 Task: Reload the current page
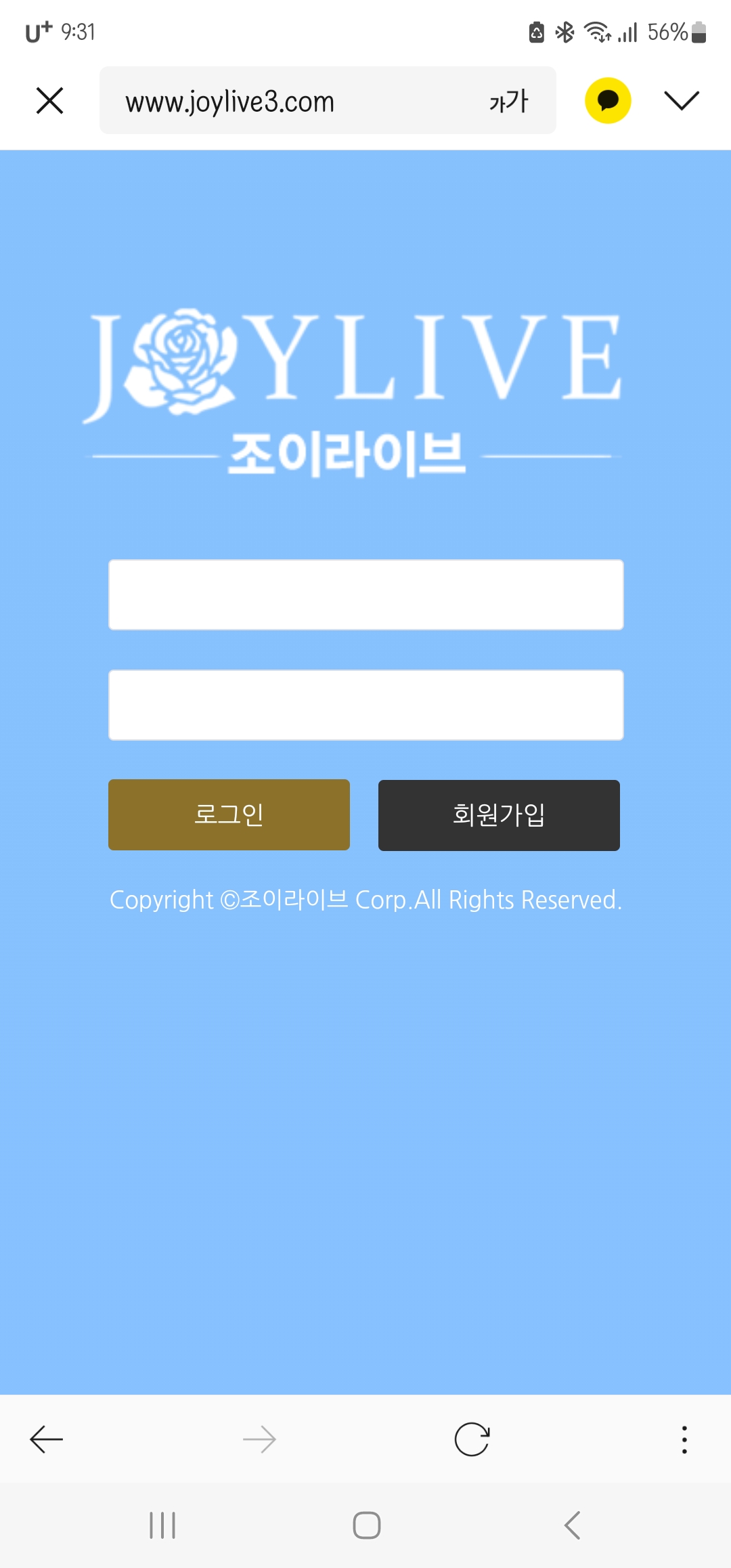click(472, 1439)
